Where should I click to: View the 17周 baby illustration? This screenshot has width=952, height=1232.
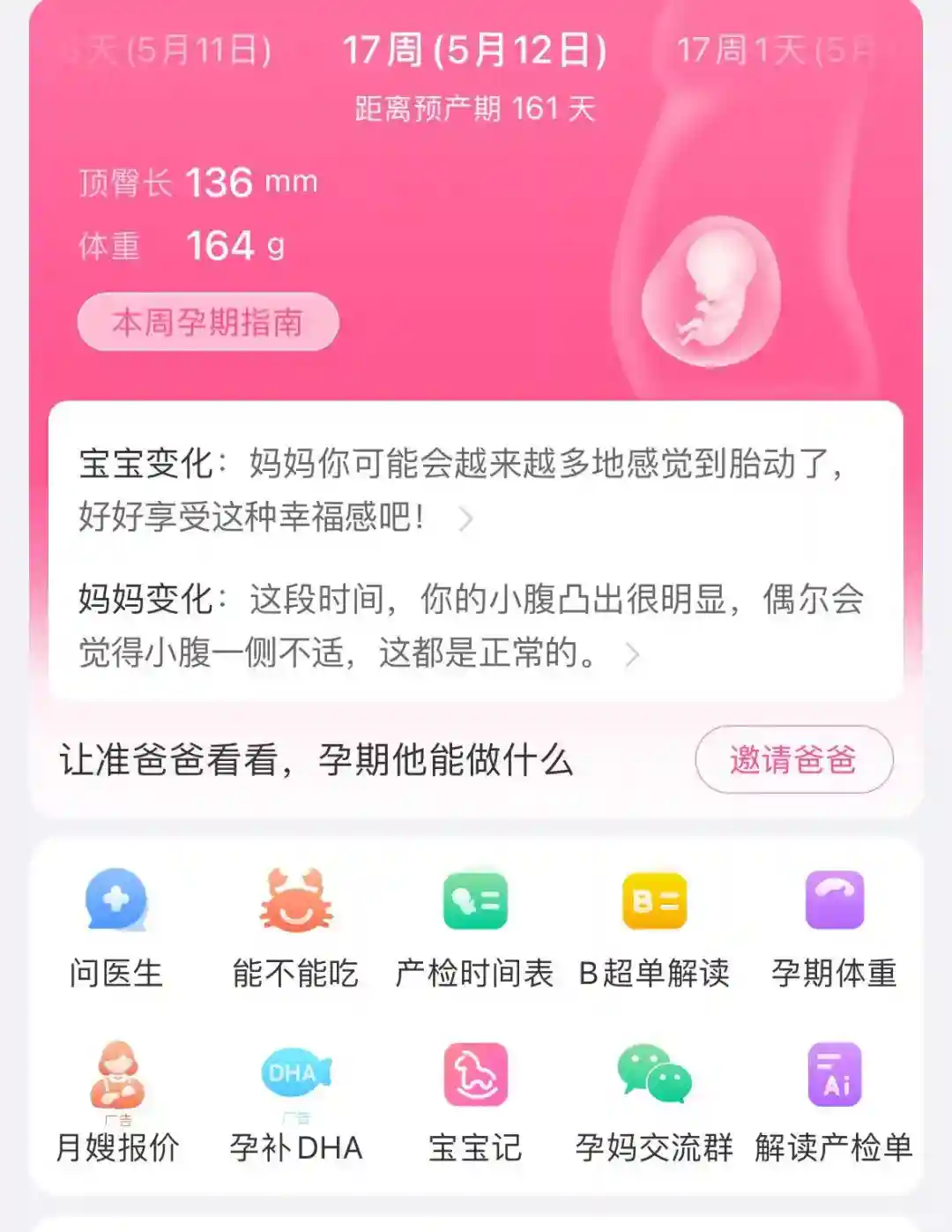click(710, 293)
